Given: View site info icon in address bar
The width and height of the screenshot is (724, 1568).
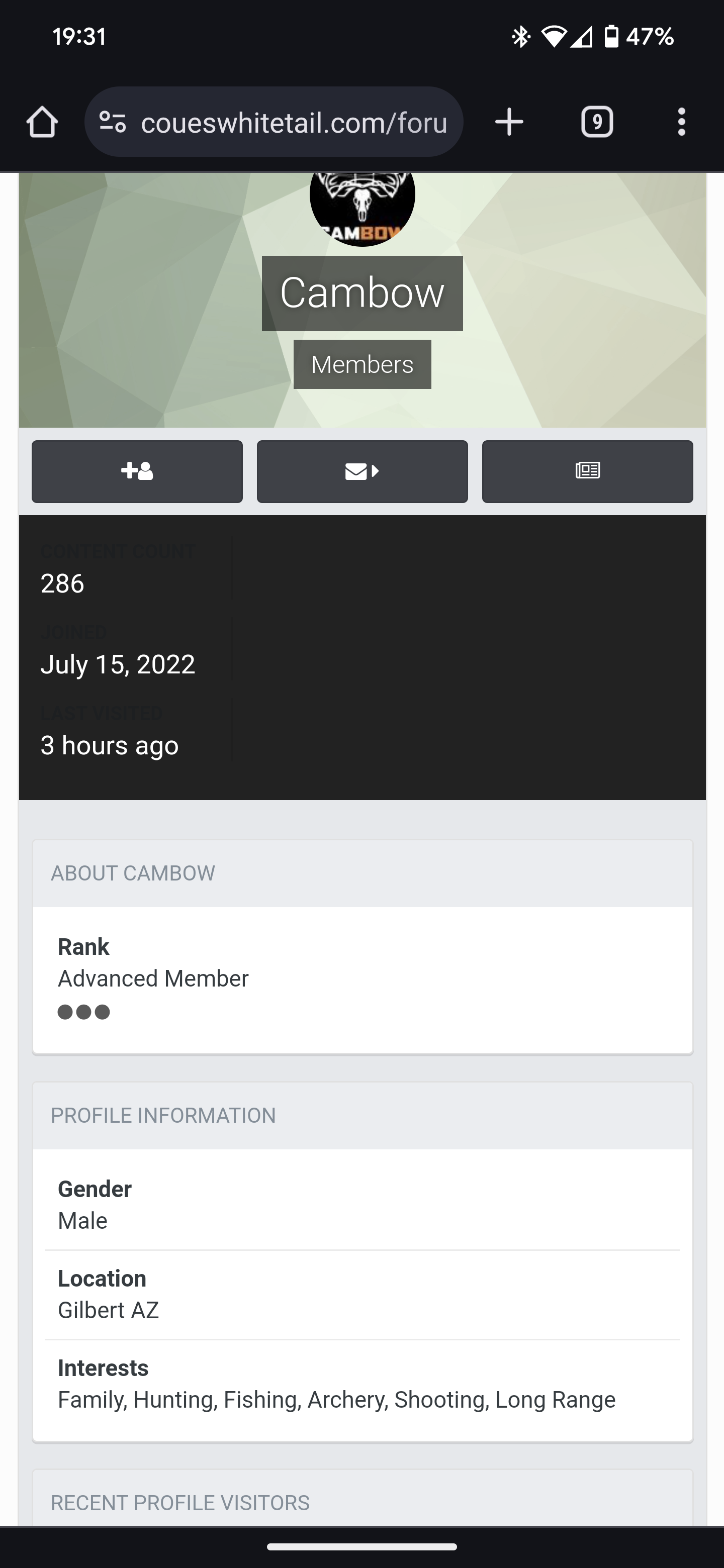Looking at the screenshot, I should 113,122.
